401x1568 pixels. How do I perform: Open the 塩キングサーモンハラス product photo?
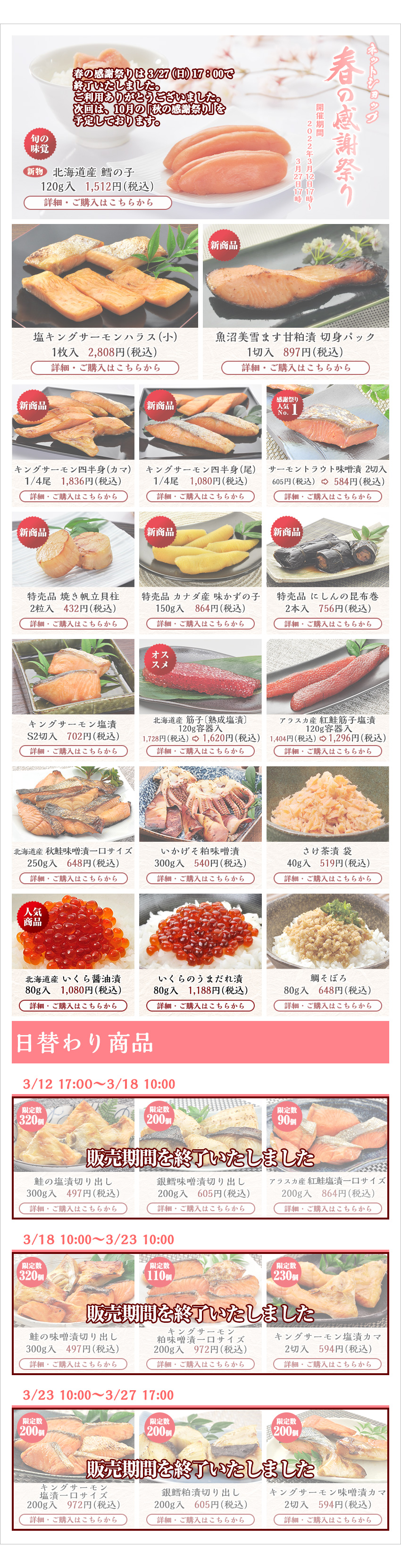pyautogui.click(x=105, y=276)
